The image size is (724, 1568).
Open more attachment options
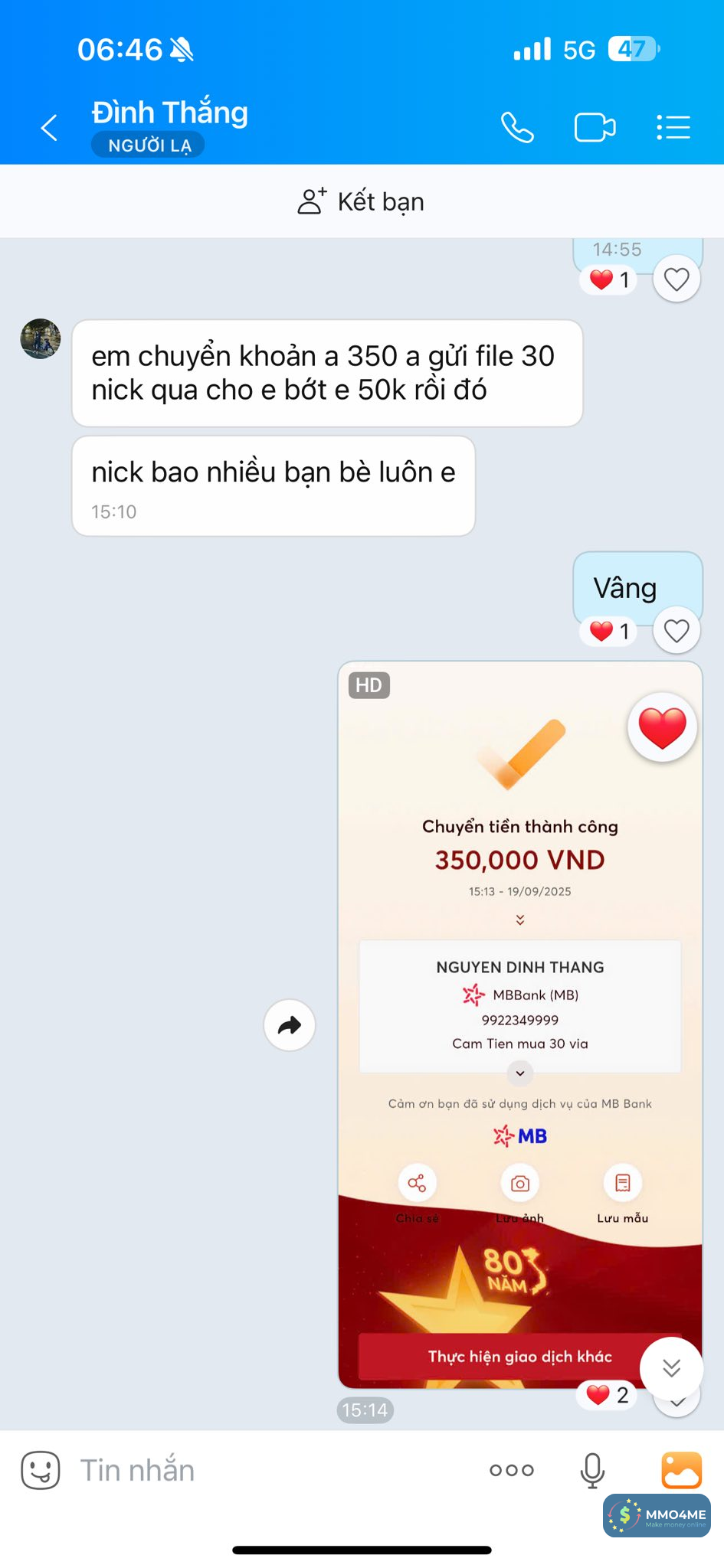[512, 1470]
